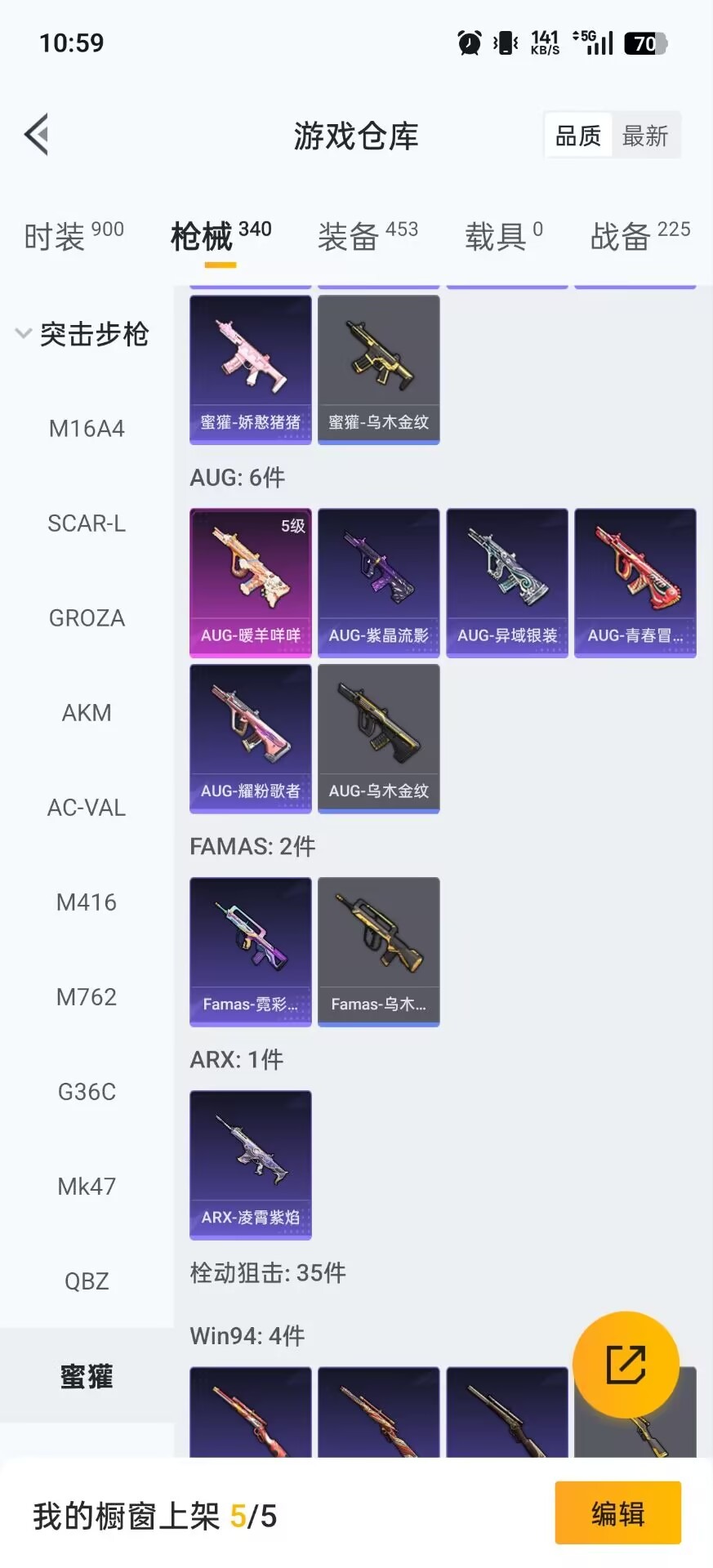This screenshot has width=713, height=1568.
Task: Go back using the back arrow
Action: 37,135
